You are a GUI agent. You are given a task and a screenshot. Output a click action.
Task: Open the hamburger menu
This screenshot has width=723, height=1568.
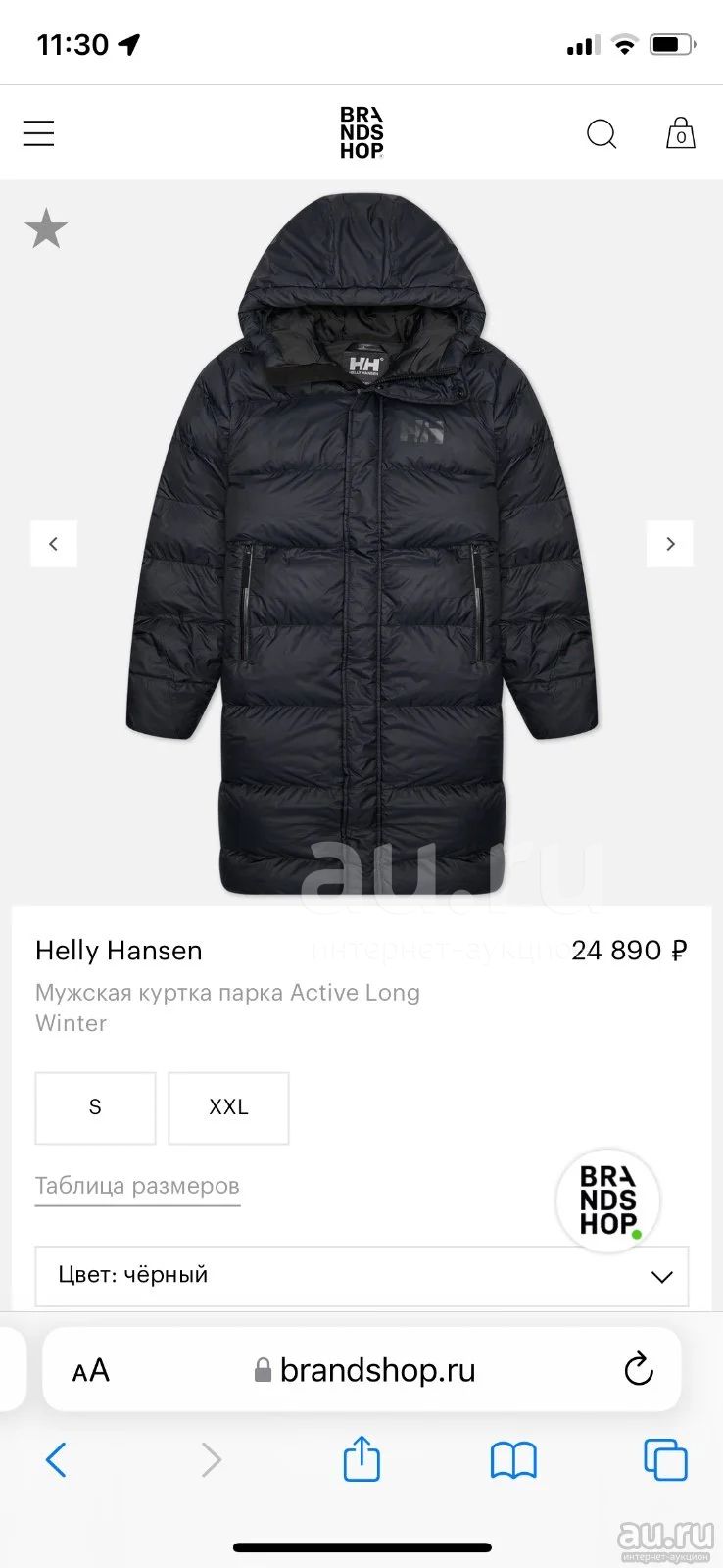[38, 133]
